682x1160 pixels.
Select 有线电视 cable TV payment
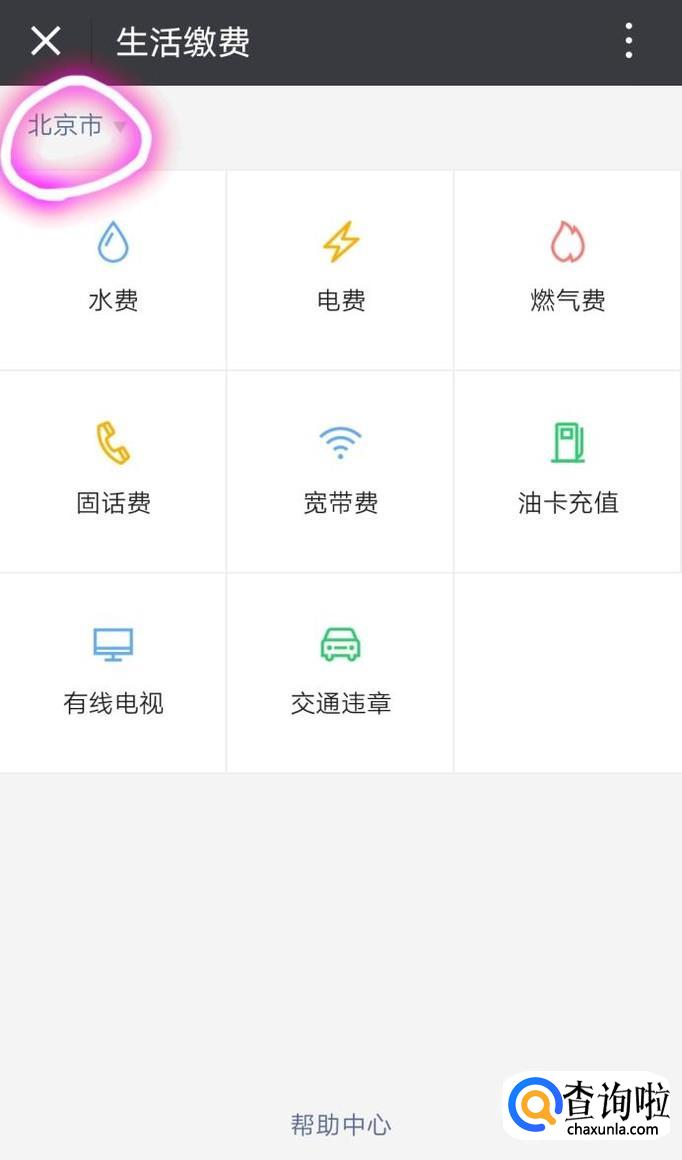point(113,672)
